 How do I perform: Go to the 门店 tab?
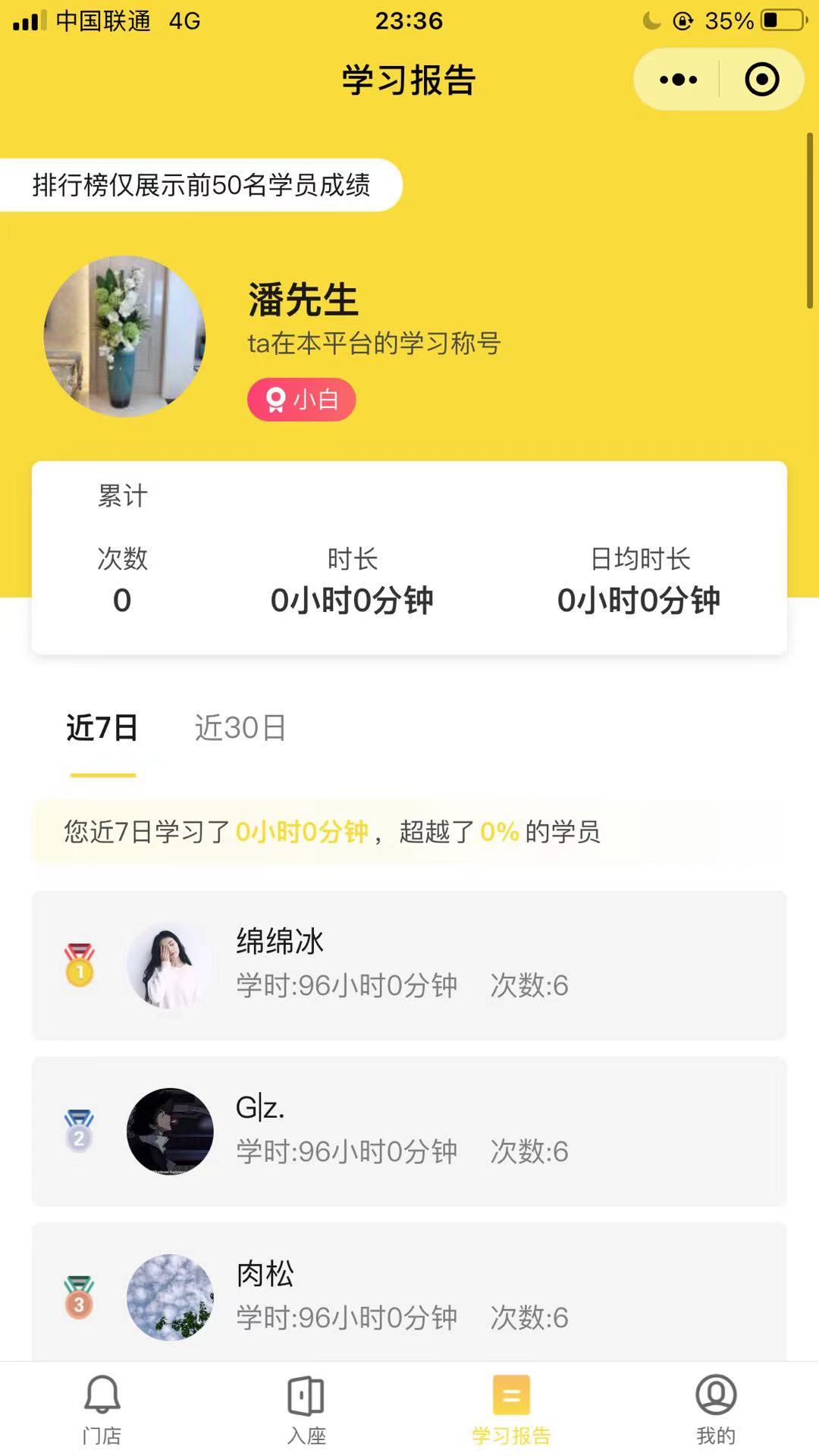(x=102, y=1409)
